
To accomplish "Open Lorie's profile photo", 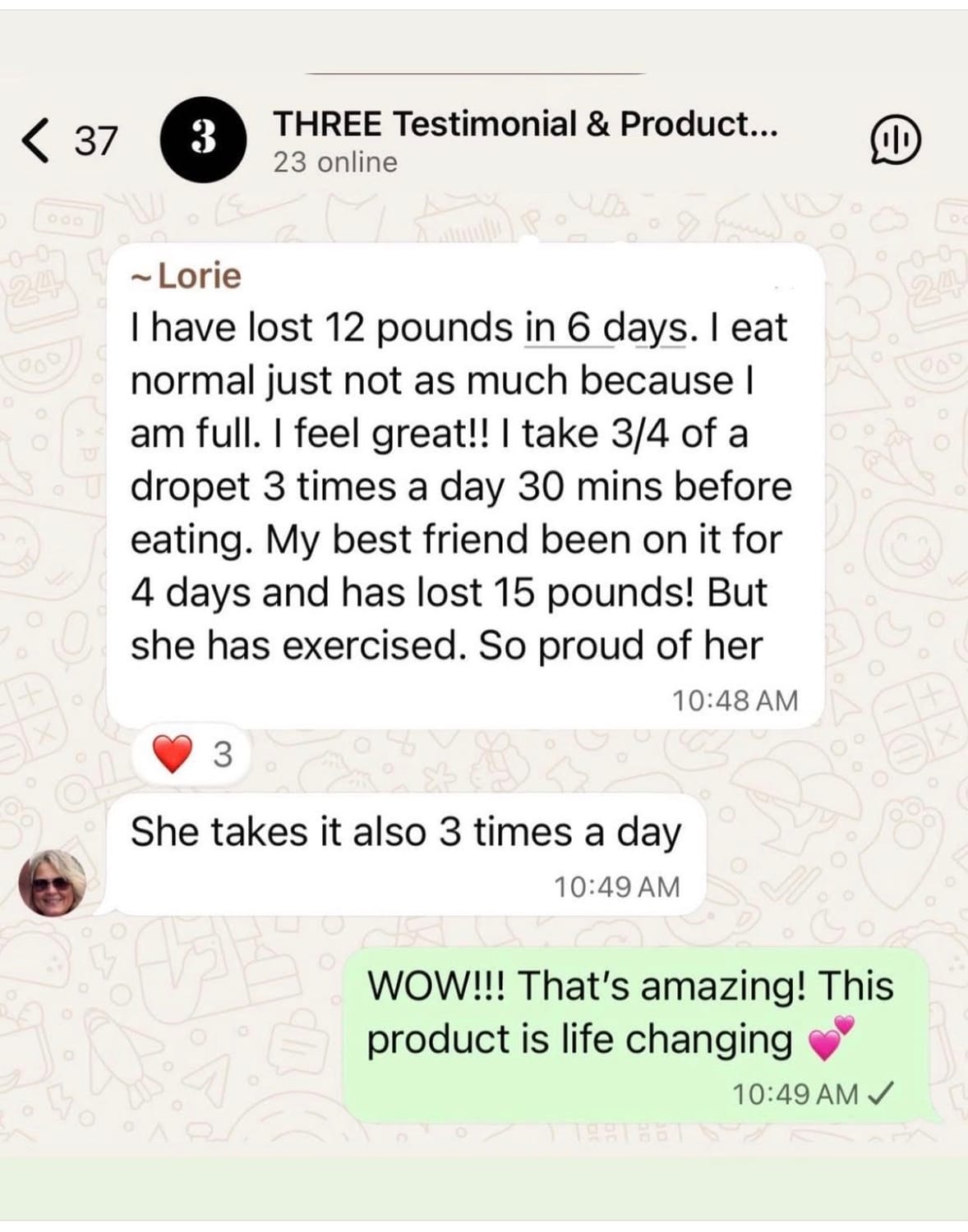I will (53, 882).
